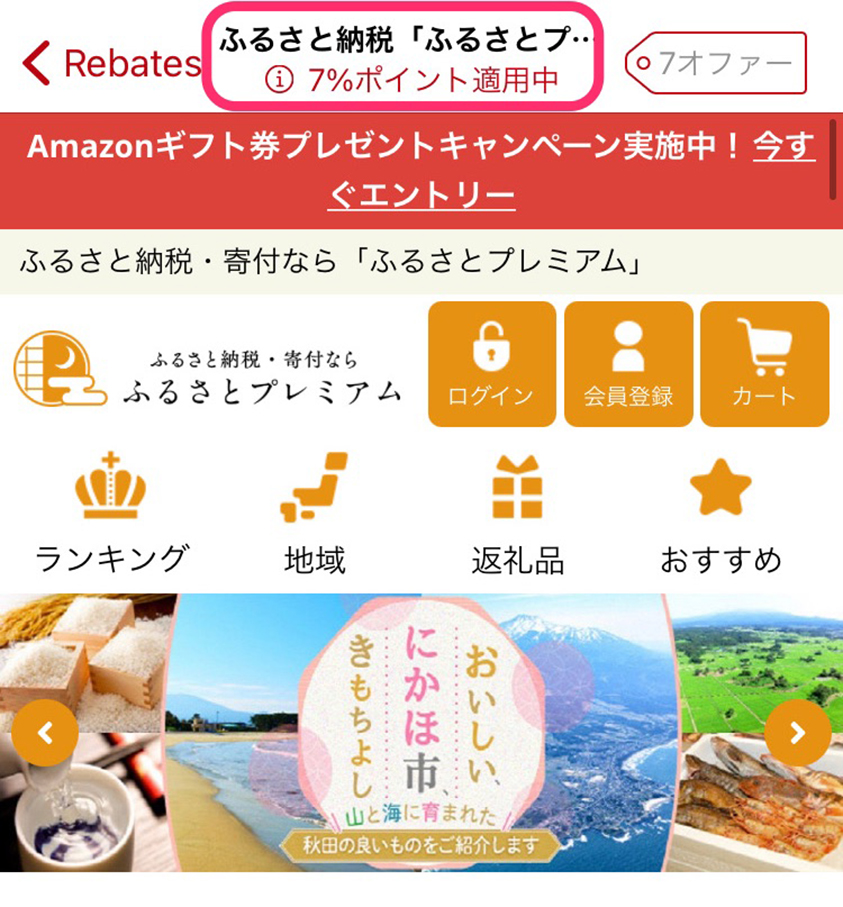
Task: Open the にかほ市 feature banner
Action: click(x=420, y=733)
